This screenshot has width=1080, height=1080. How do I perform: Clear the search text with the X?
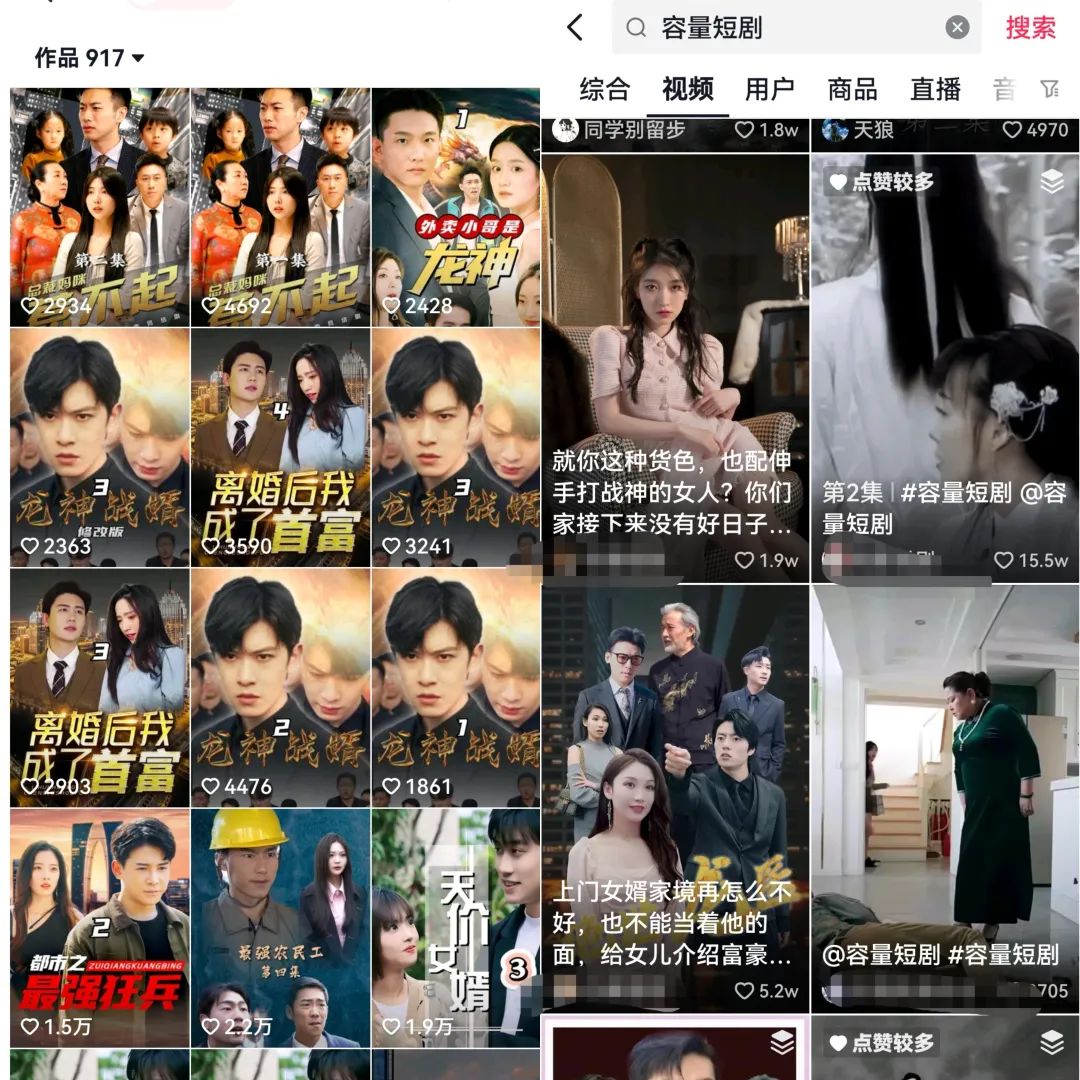[x=957, y=28]
